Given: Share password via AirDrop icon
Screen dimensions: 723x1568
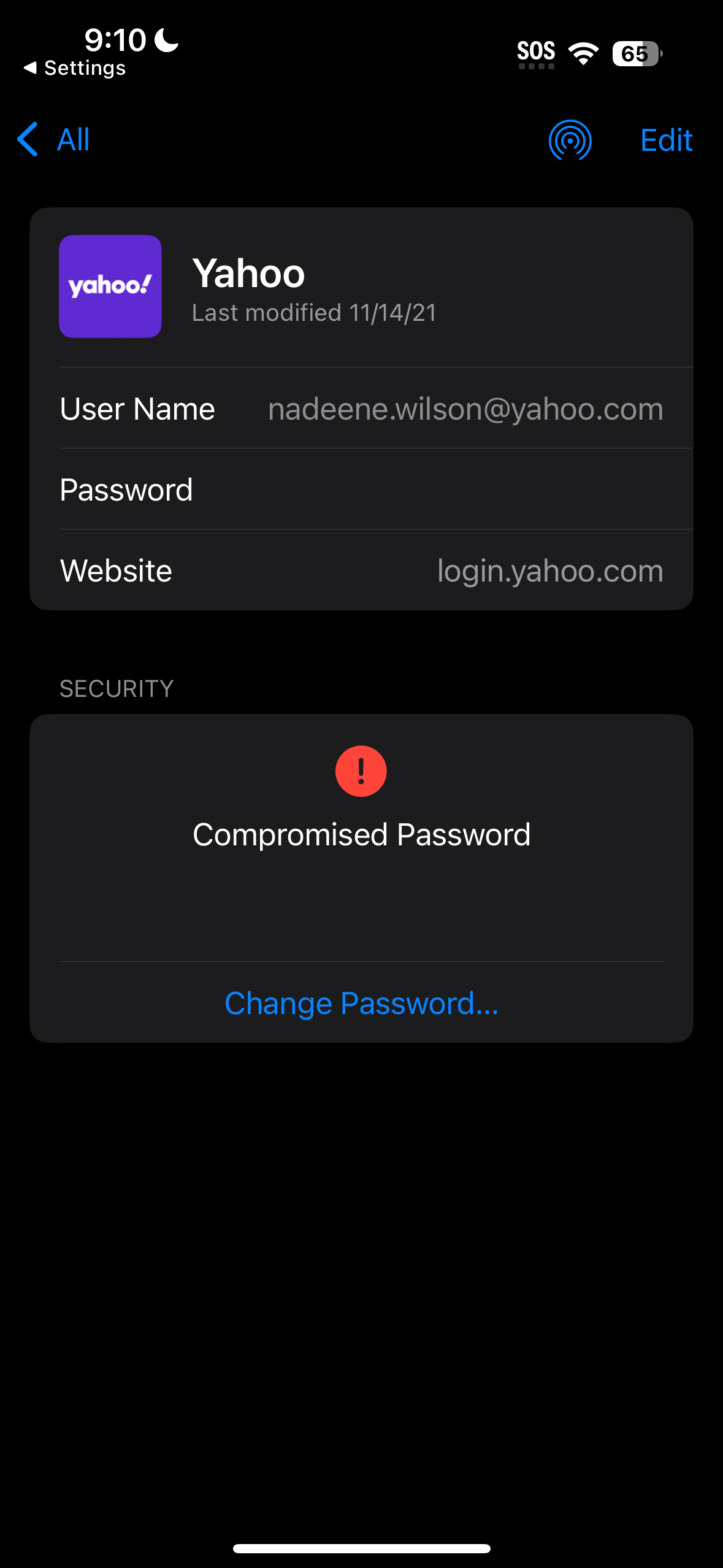Looking at the screenshot, I should 570,140.
